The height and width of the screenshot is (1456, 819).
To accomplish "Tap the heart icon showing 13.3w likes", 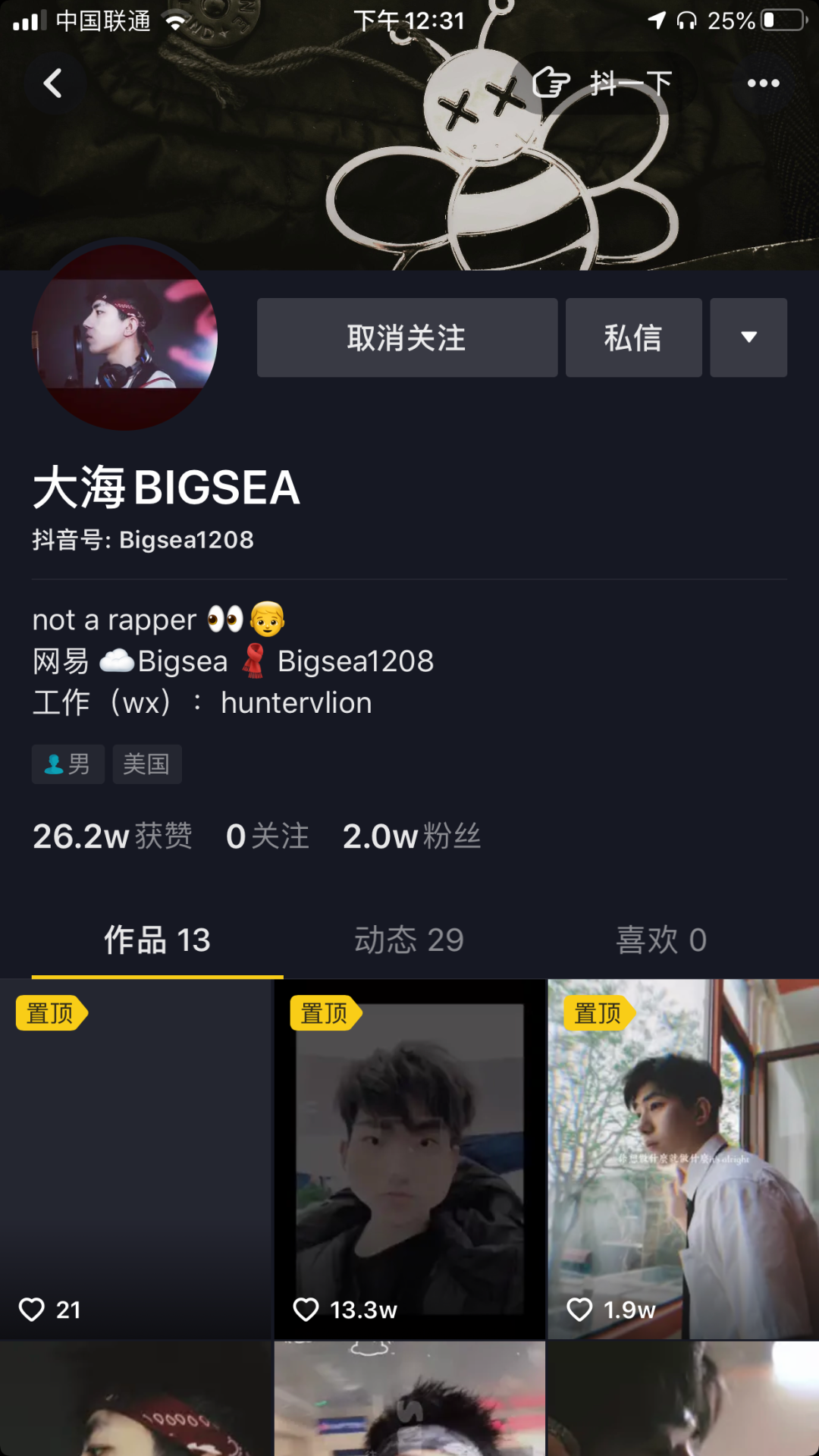I will (x=307, y=1310).
